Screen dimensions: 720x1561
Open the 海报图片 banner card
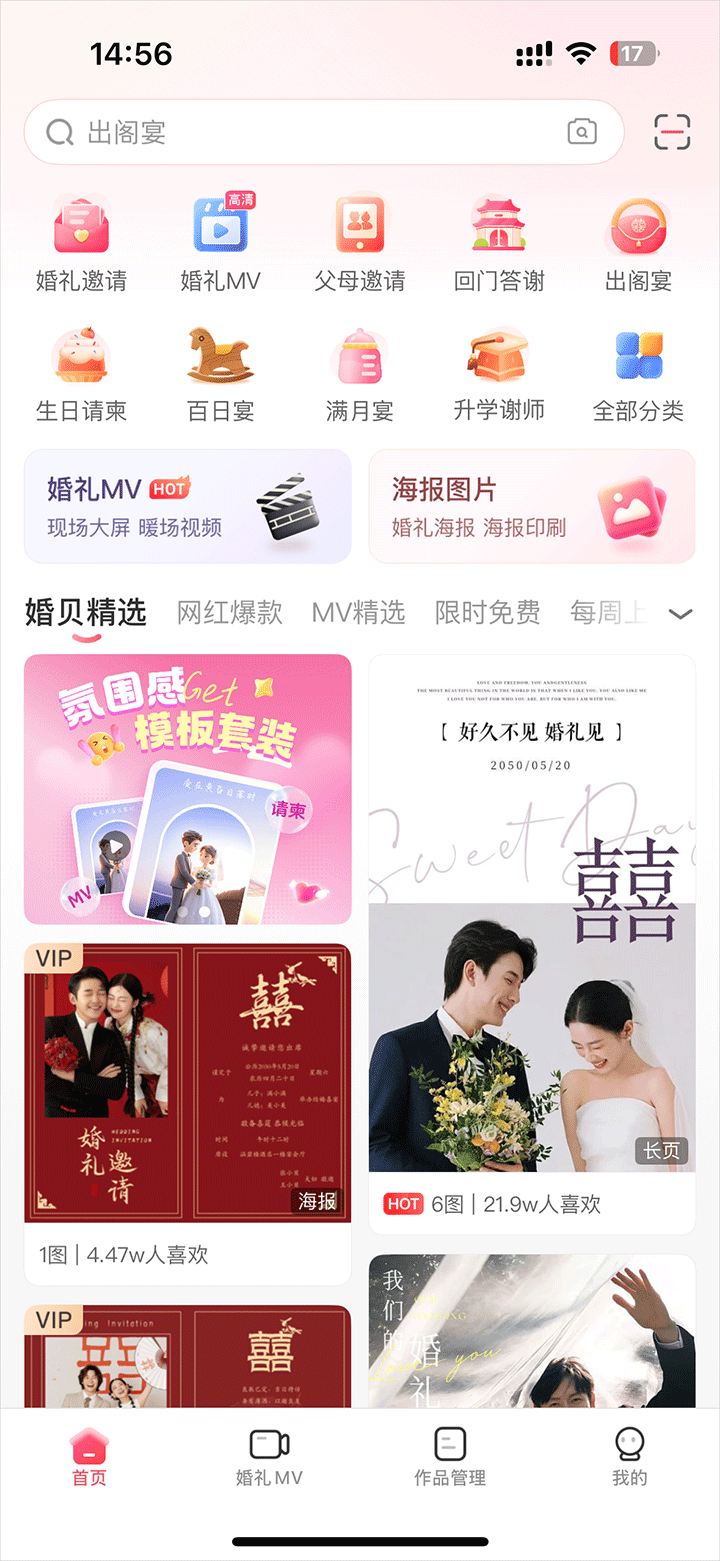tap(532, 506)
